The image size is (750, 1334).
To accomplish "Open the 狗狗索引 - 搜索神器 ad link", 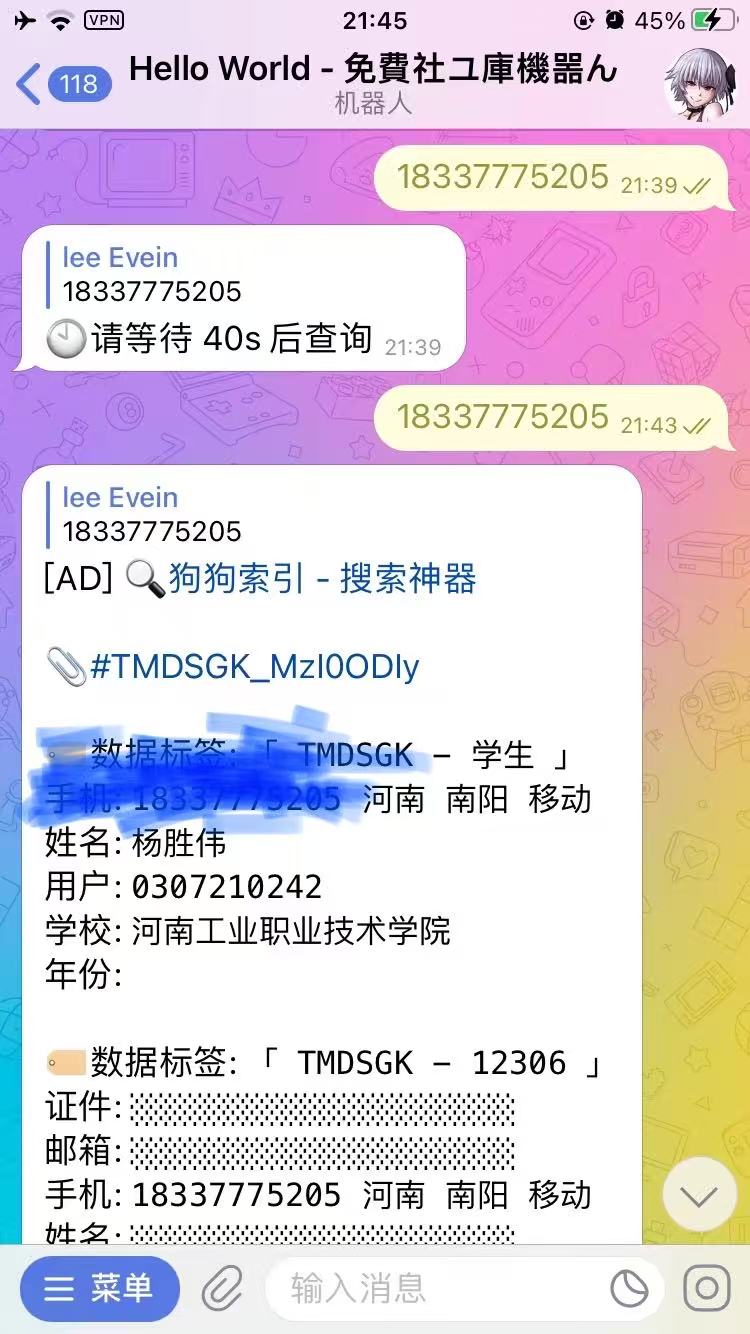I will [x=321, y=579].
